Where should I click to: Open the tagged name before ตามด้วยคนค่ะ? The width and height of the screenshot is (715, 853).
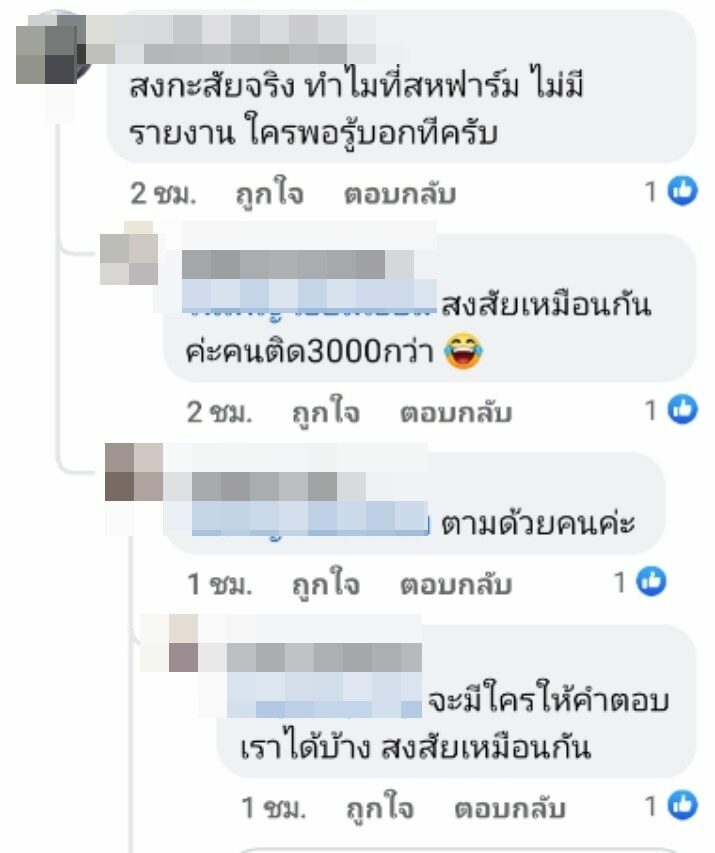(310, 522)
